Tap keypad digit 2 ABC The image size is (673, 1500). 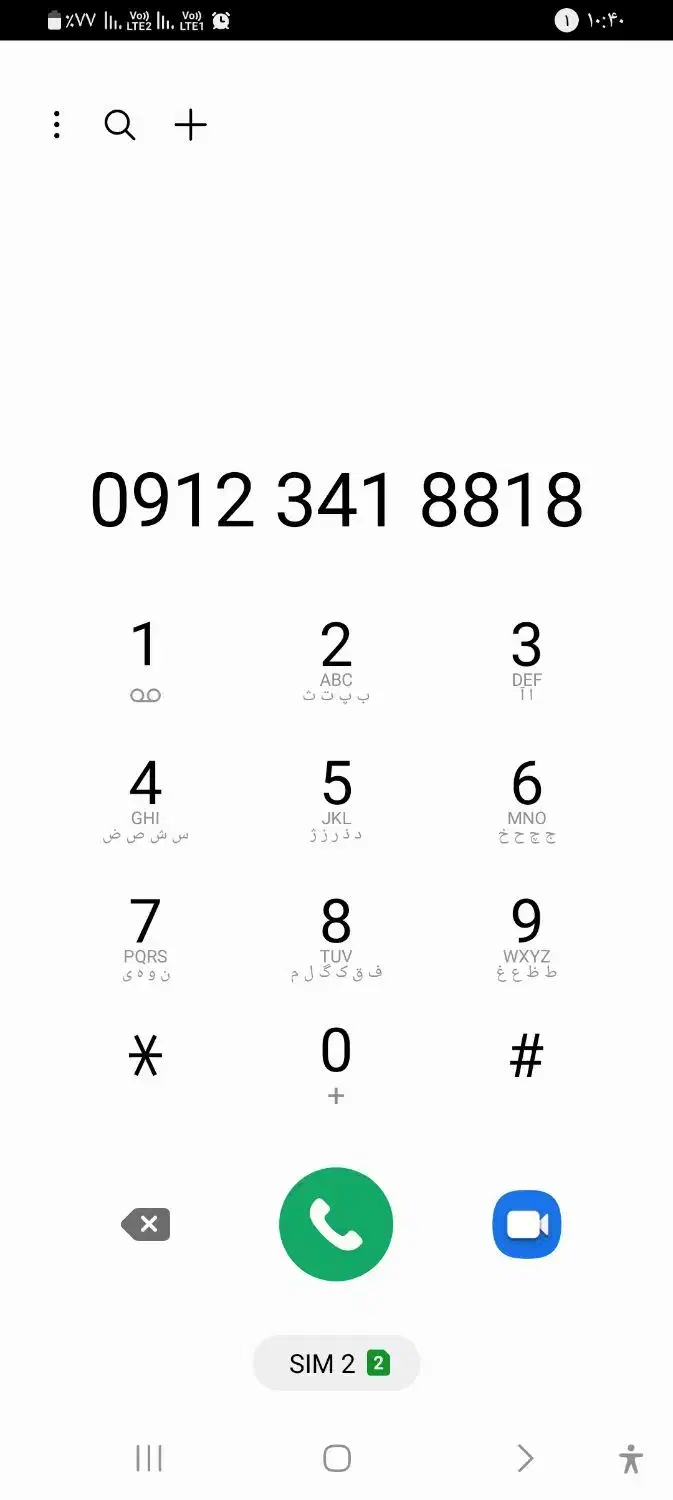336,660
